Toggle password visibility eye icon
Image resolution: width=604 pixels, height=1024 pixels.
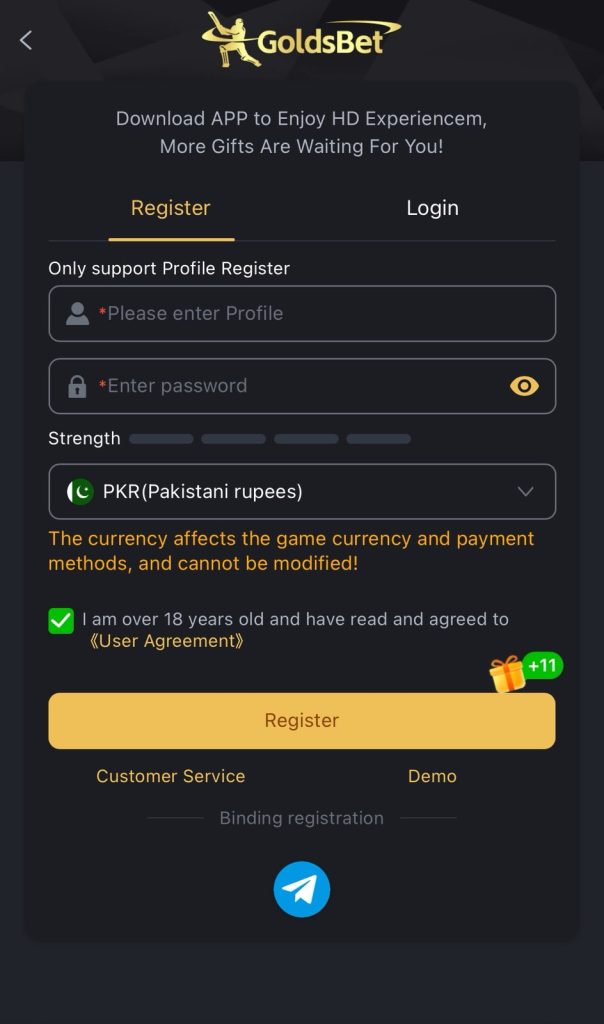(524, 386)
